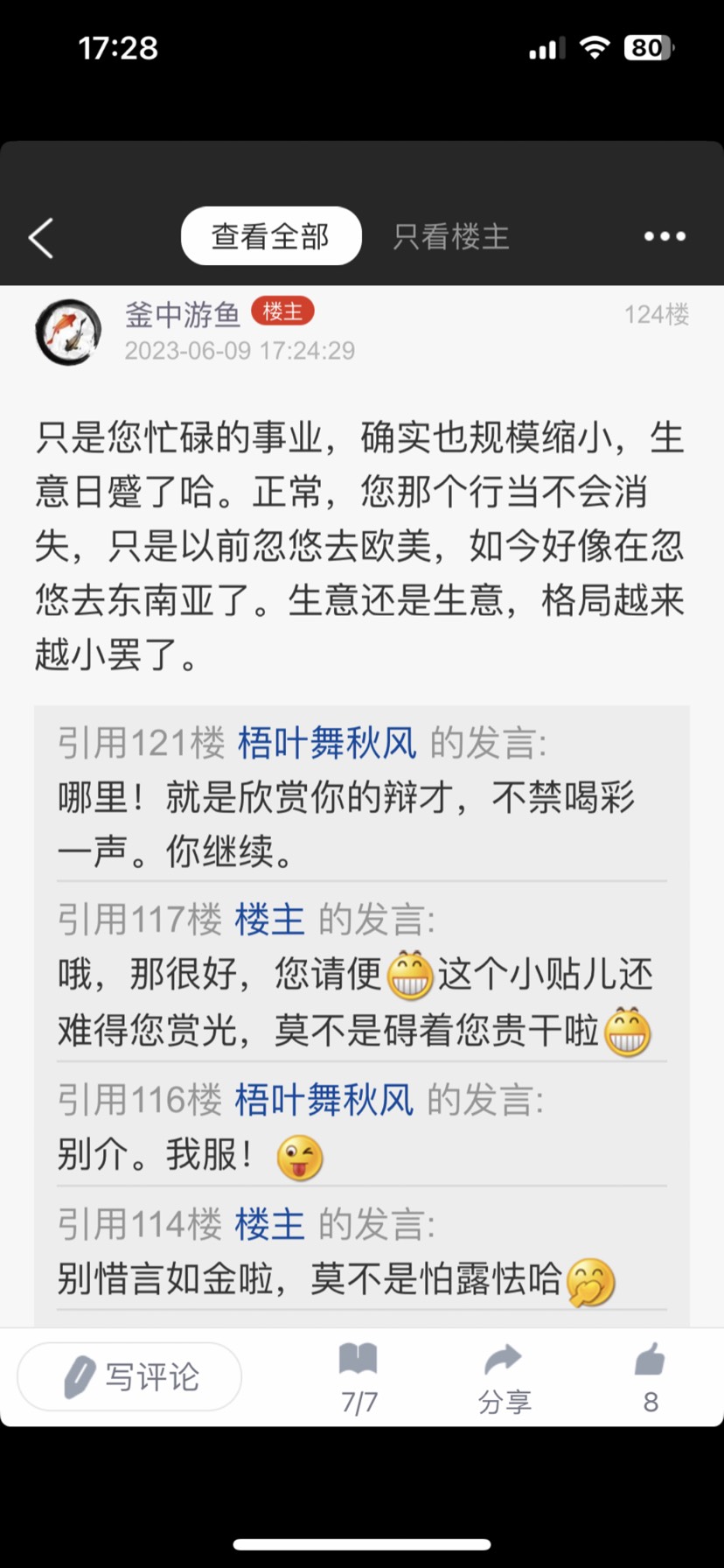Open 楼主 link in the 114楼 quote
724x1568 pixels.
coord(269,1224)
